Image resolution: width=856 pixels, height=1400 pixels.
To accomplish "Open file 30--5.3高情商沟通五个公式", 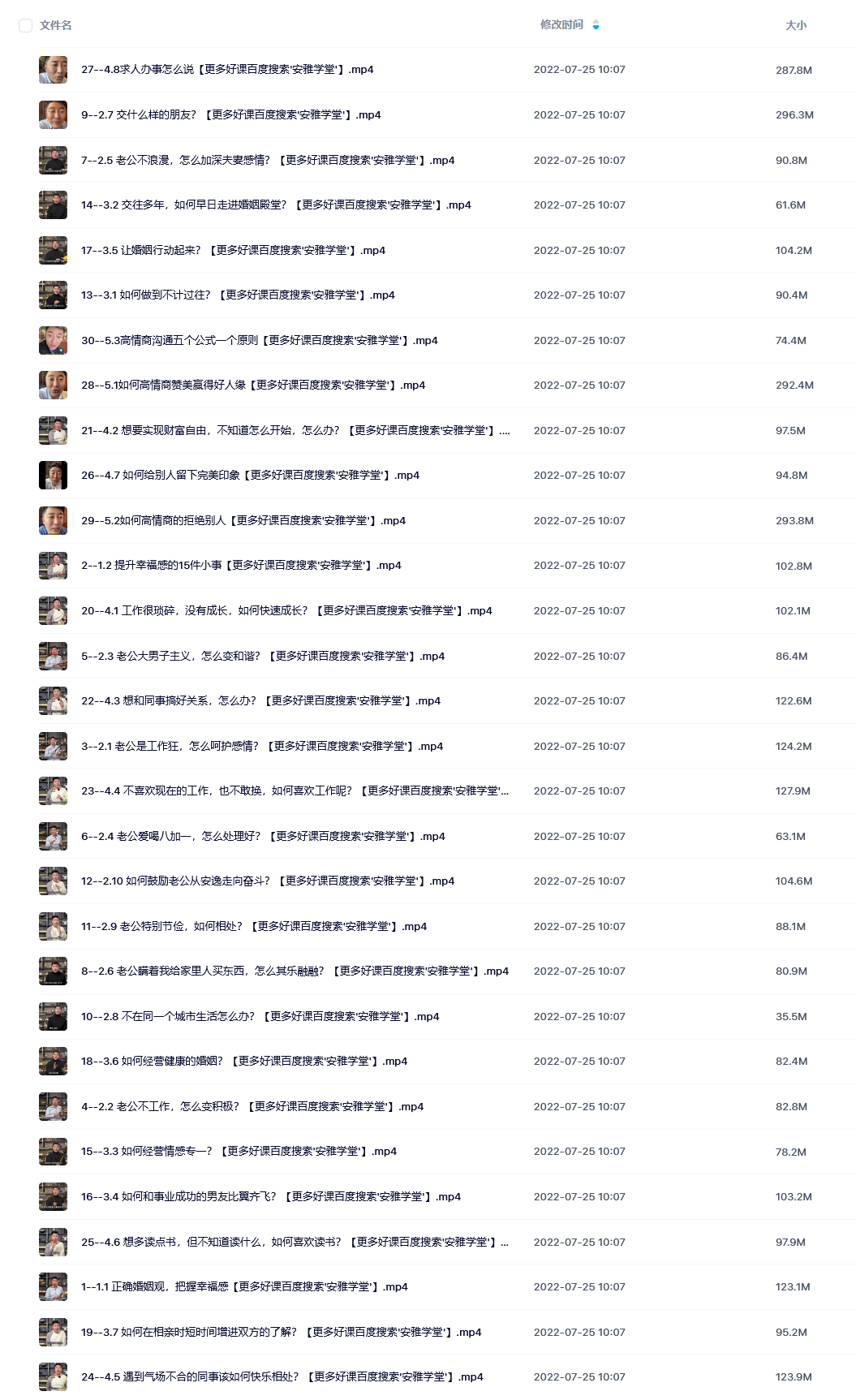I will pos(260,341).
